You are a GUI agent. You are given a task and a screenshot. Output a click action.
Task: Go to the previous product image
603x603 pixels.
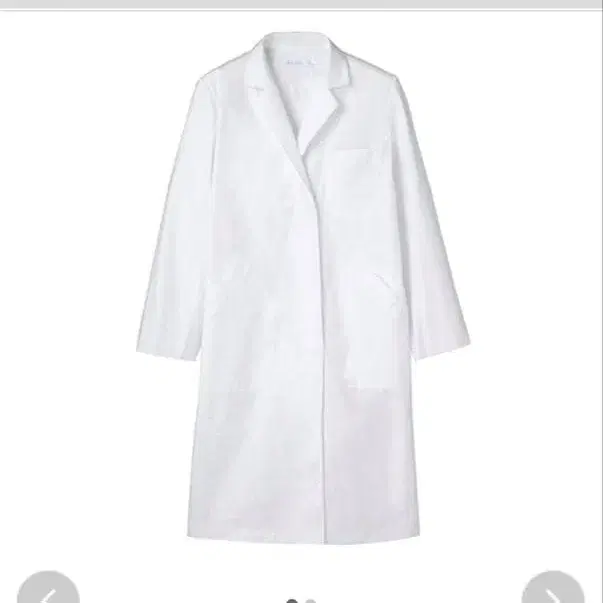[48, 588]
